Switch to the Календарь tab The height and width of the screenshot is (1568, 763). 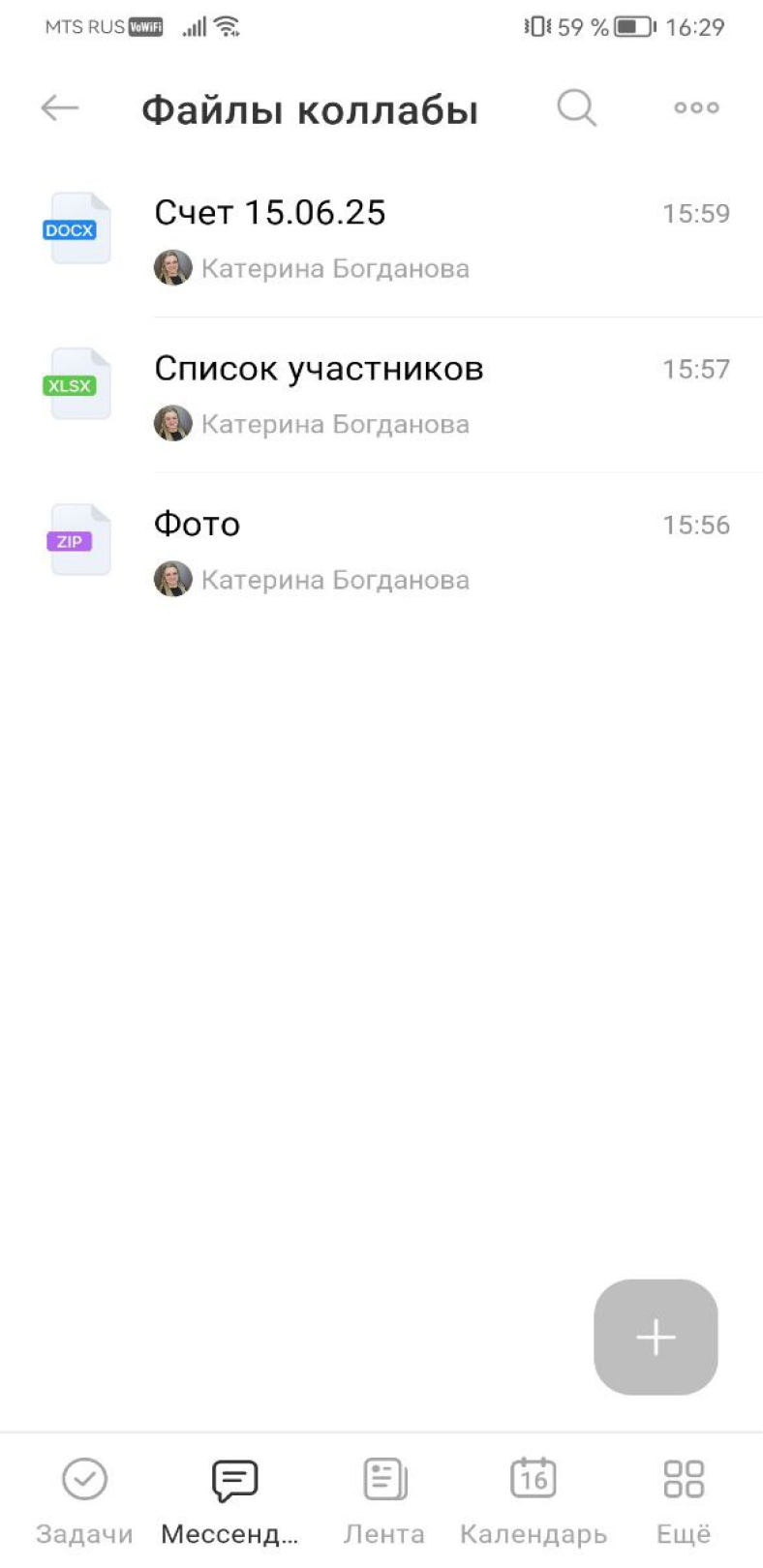(534, 1500)
